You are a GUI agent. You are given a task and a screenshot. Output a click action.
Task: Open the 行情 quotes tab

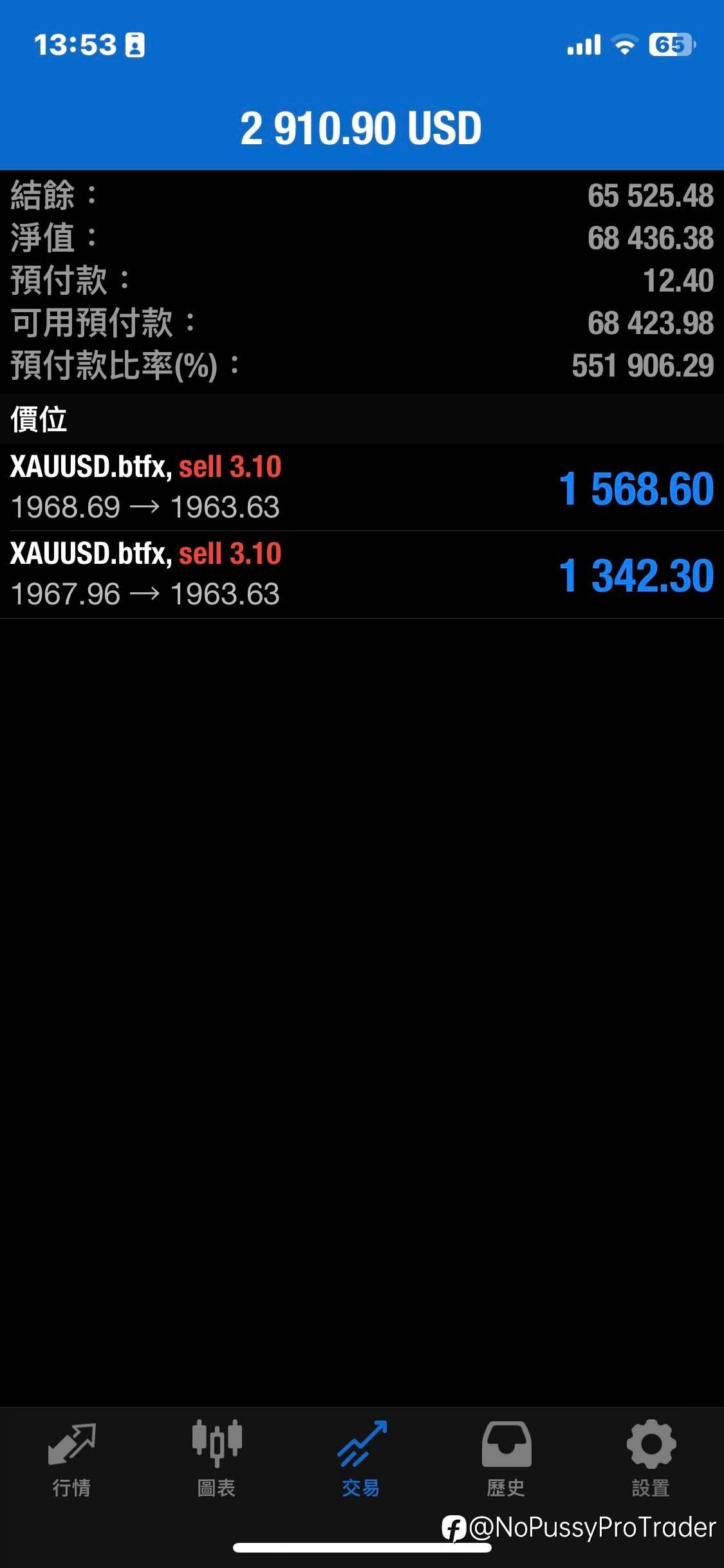point(71,1459)
